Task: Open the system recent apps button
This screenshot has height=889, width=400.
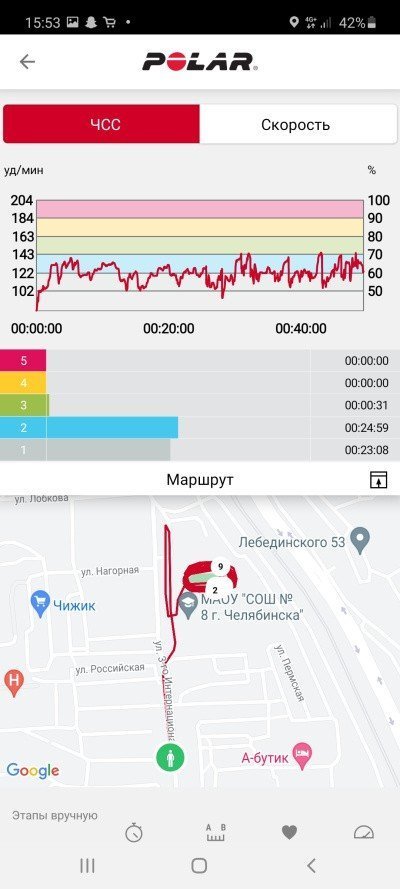Action: click(87, 865)
